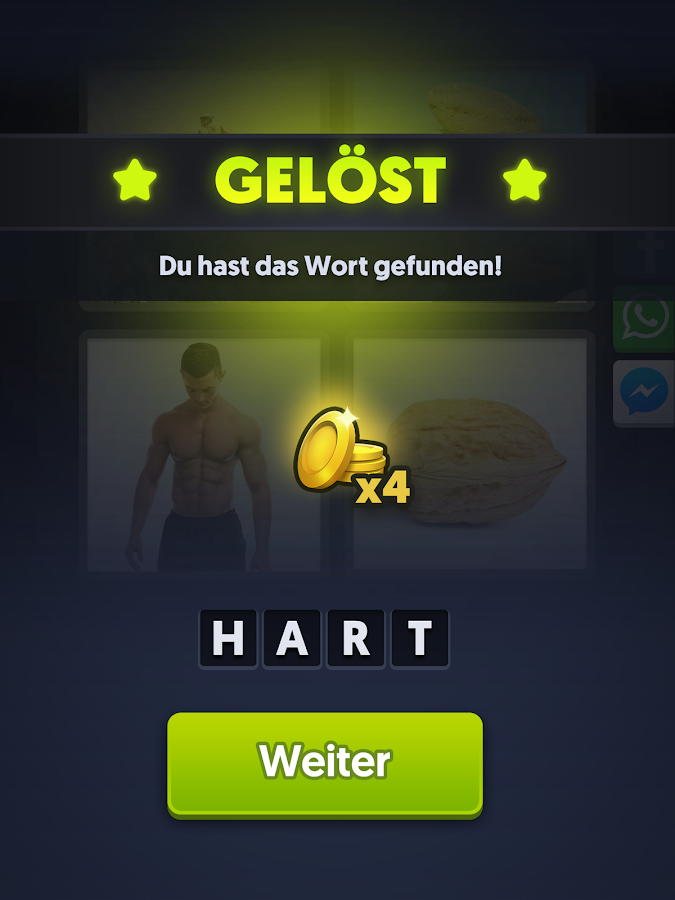The width and height of the screenshot is (675, 900).
Task: Share via the WhatsApp icon
Action: click(x=645, y=319)
